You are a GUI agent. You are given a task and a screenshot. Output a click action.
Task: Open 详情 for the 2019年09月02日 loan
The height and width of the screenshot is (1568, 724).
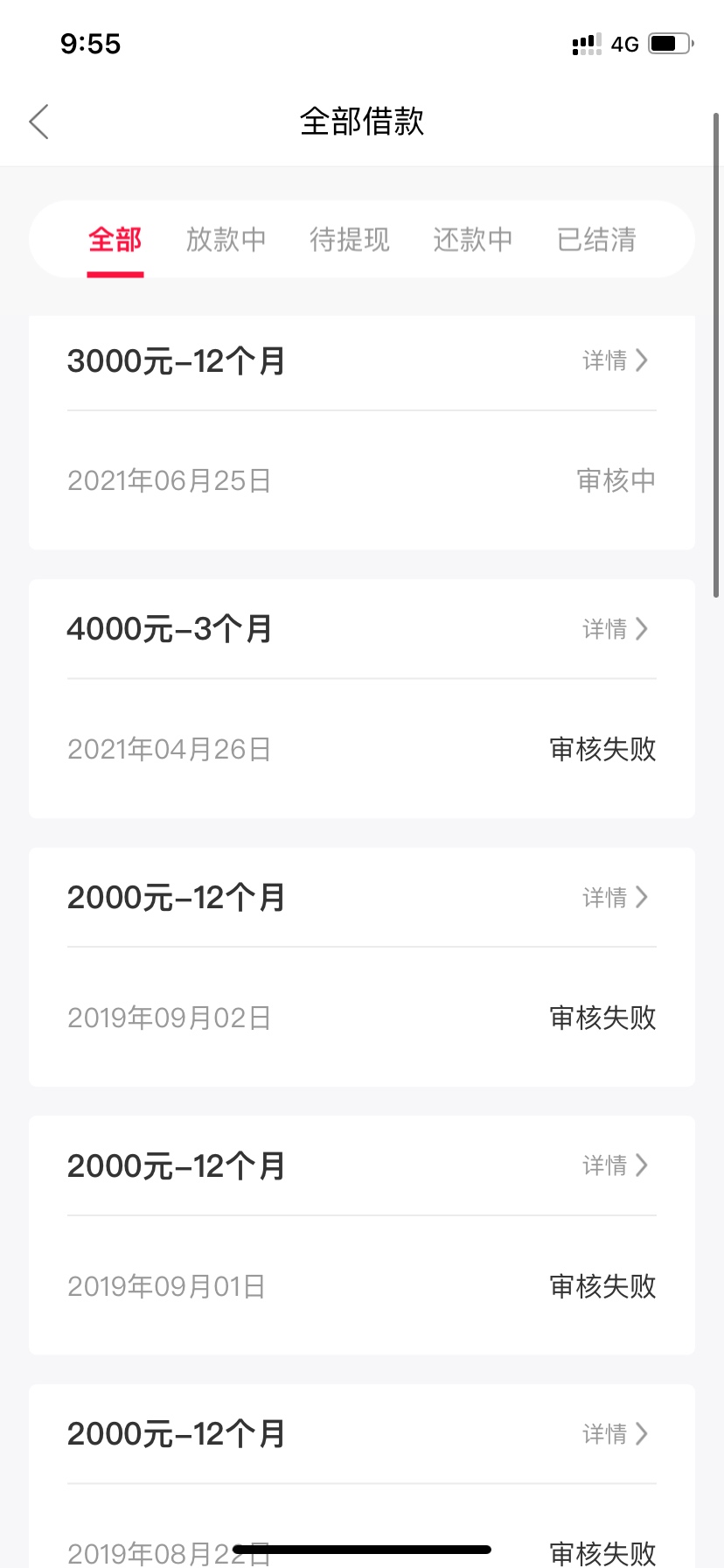[615, 898]
